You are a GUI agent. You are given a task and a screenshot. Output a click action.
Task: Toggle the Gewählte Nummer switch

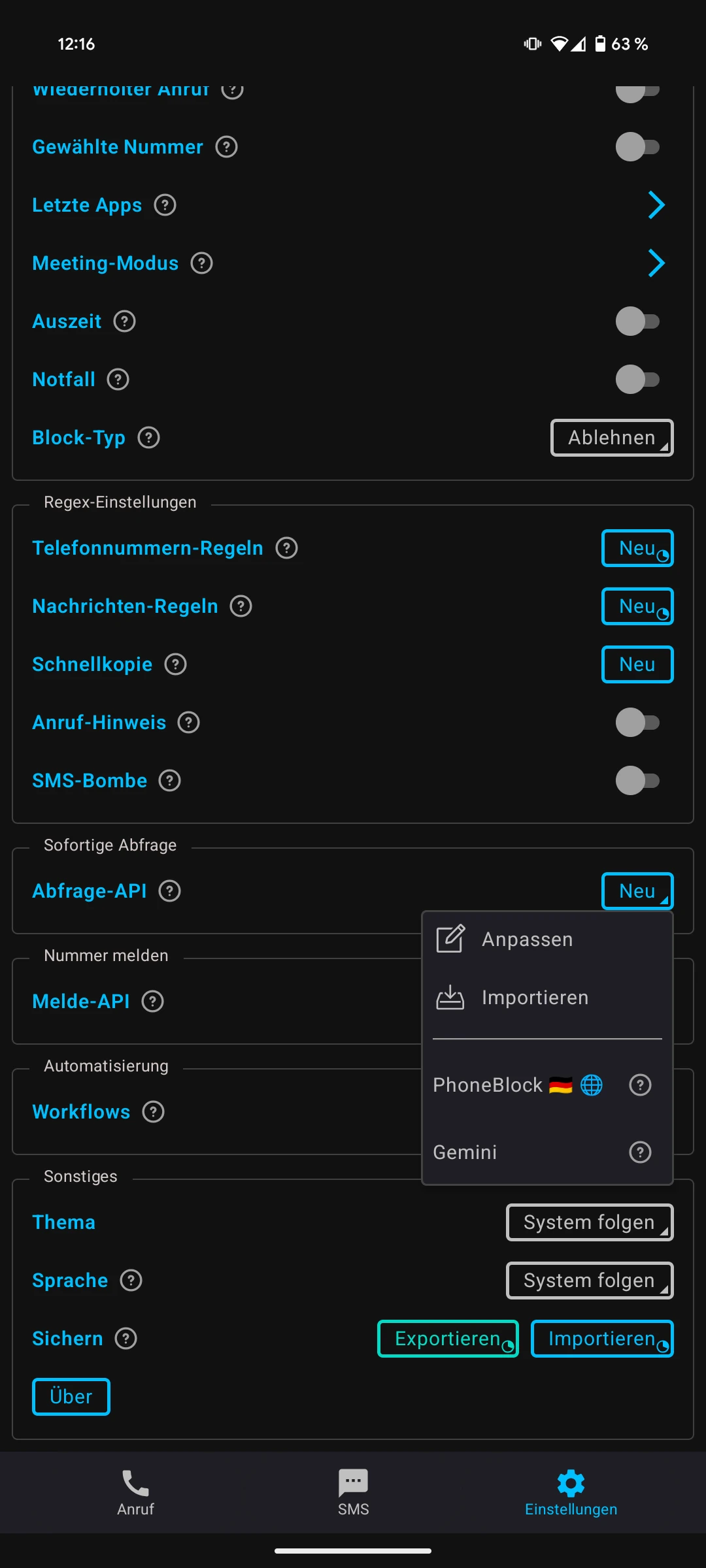tap(637, 147)
